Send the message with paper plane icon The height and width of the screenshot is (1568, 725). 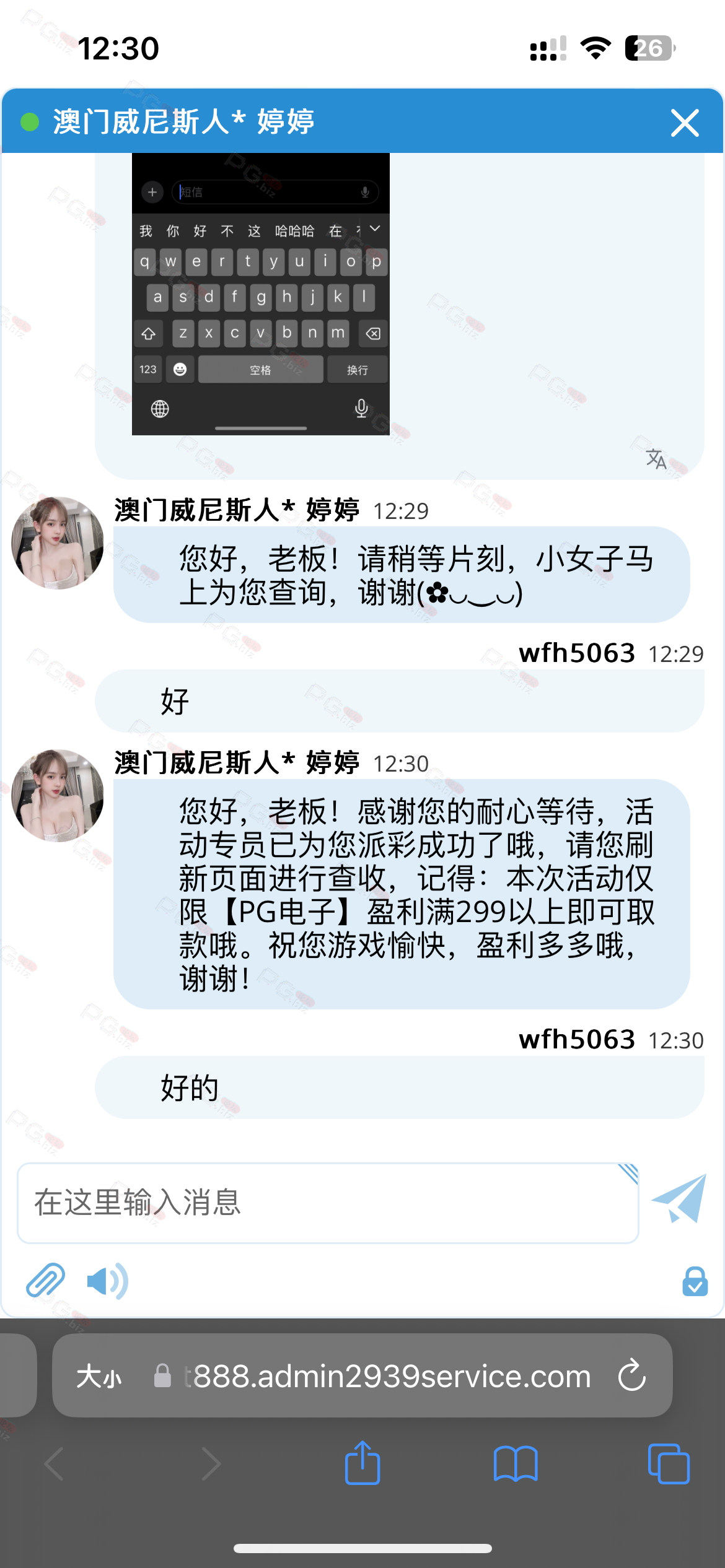[680, 1199]
